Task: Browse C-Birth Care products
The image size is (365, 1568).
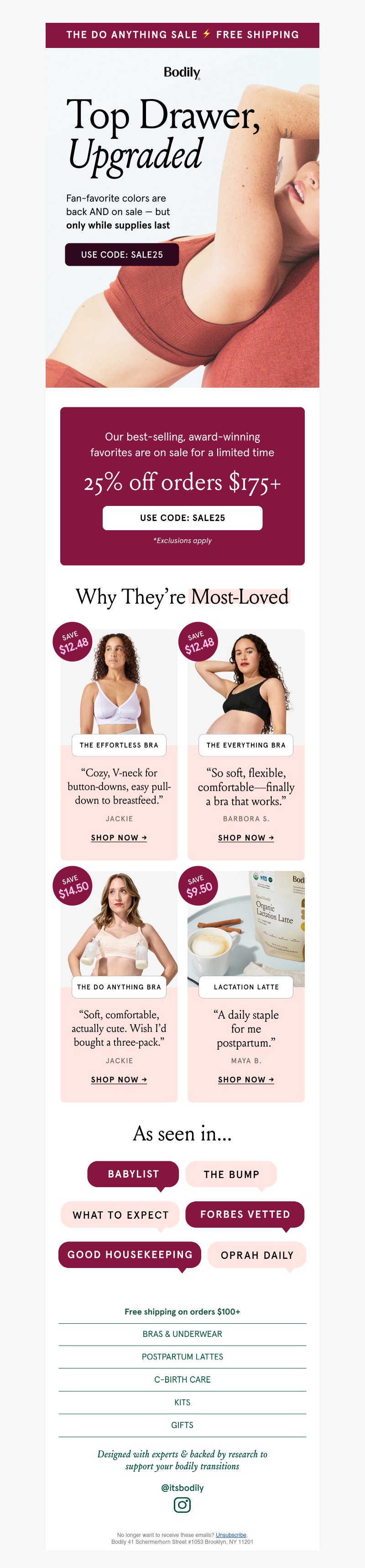Action: (182, 1379)
